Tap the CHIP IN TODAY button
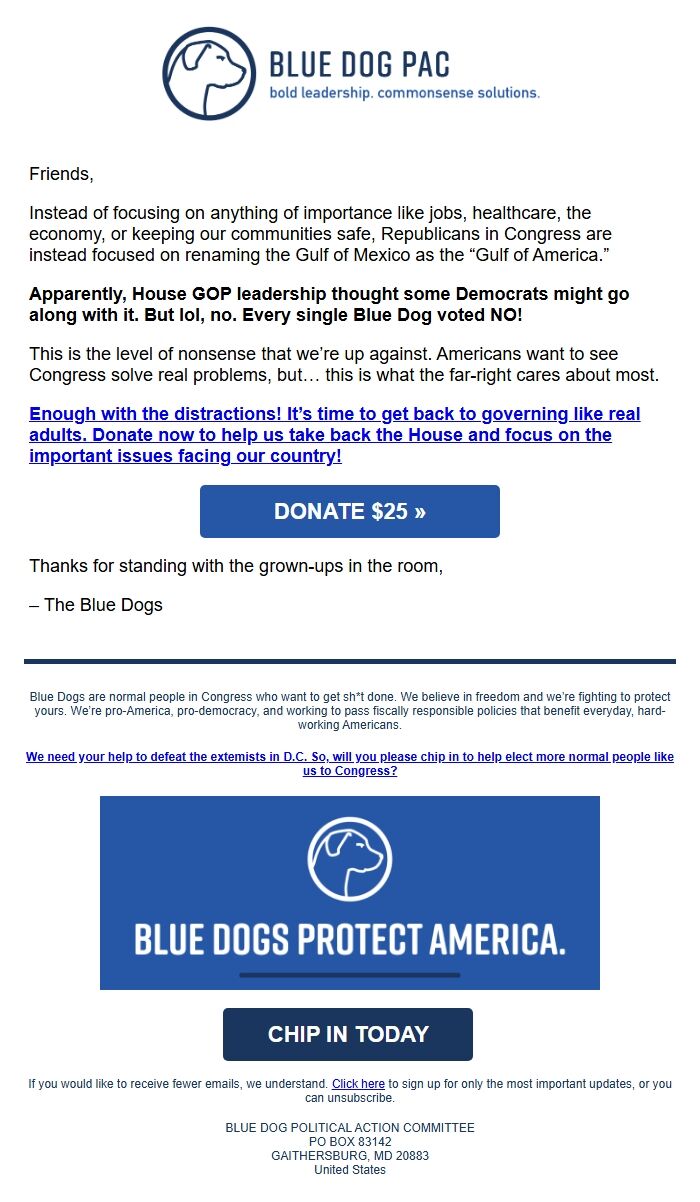 coord(347,1034)
